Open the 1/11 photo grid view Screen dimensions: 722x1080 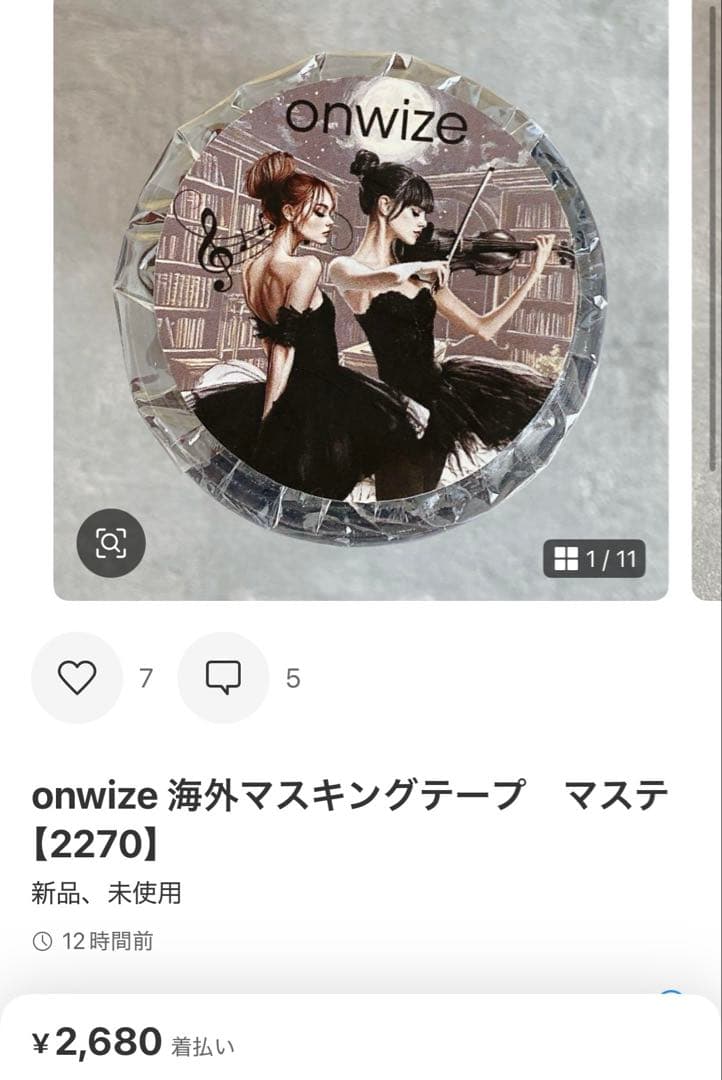[595, 558]
